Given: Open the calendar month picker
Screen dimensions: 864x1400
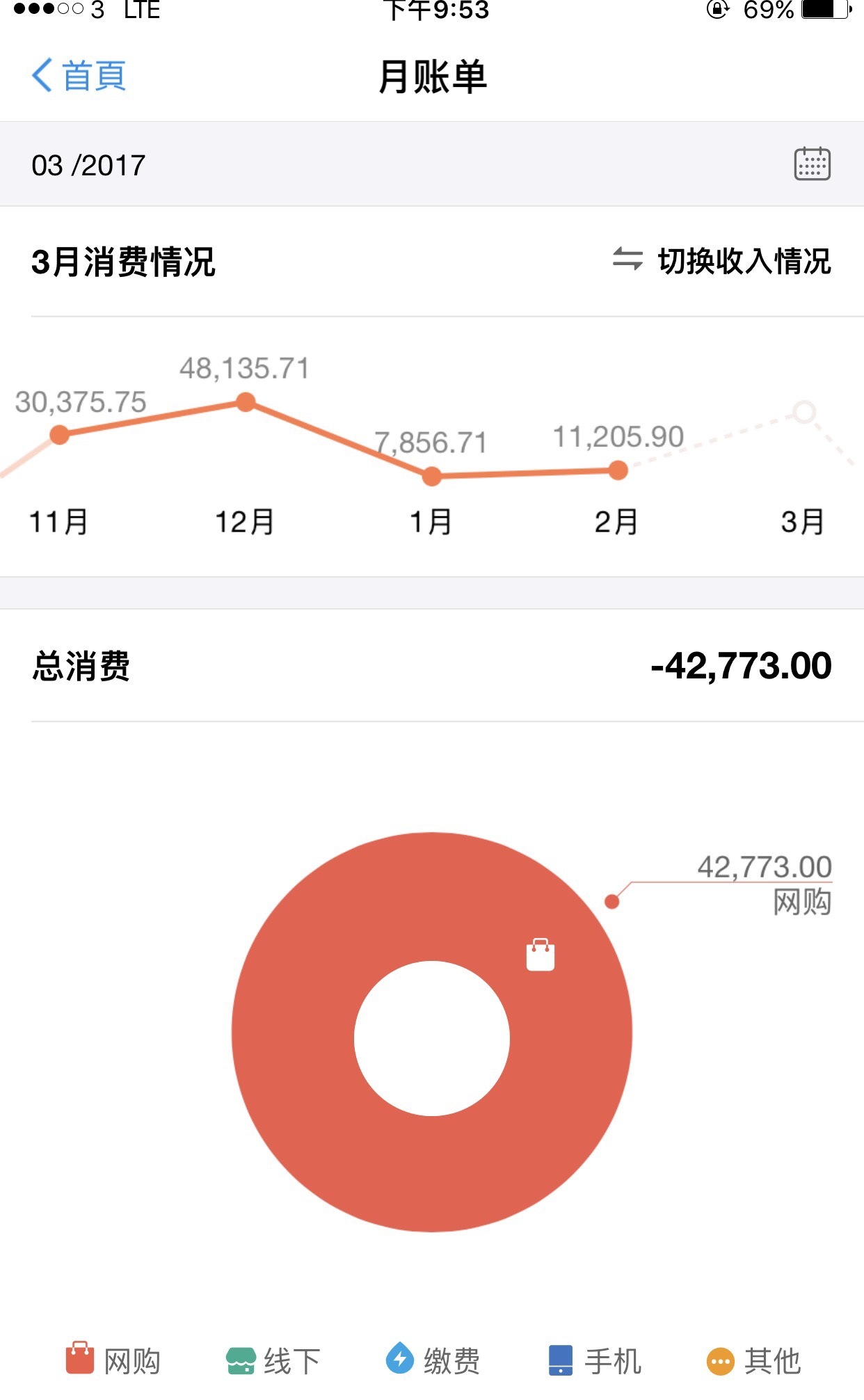Looking at the screenshot, I should (x=812, y=164).
